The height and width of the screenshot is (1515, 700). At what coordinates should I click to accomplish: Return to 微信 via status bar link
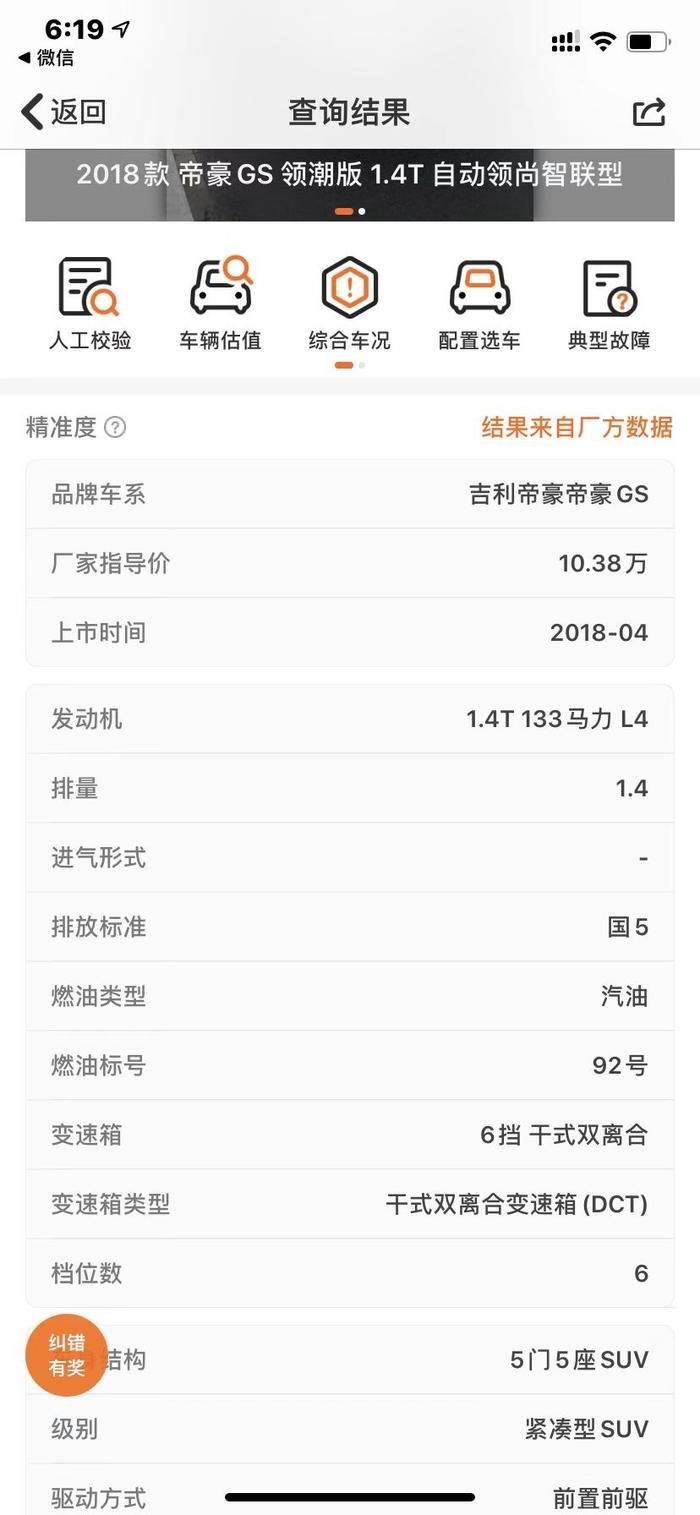46,58
